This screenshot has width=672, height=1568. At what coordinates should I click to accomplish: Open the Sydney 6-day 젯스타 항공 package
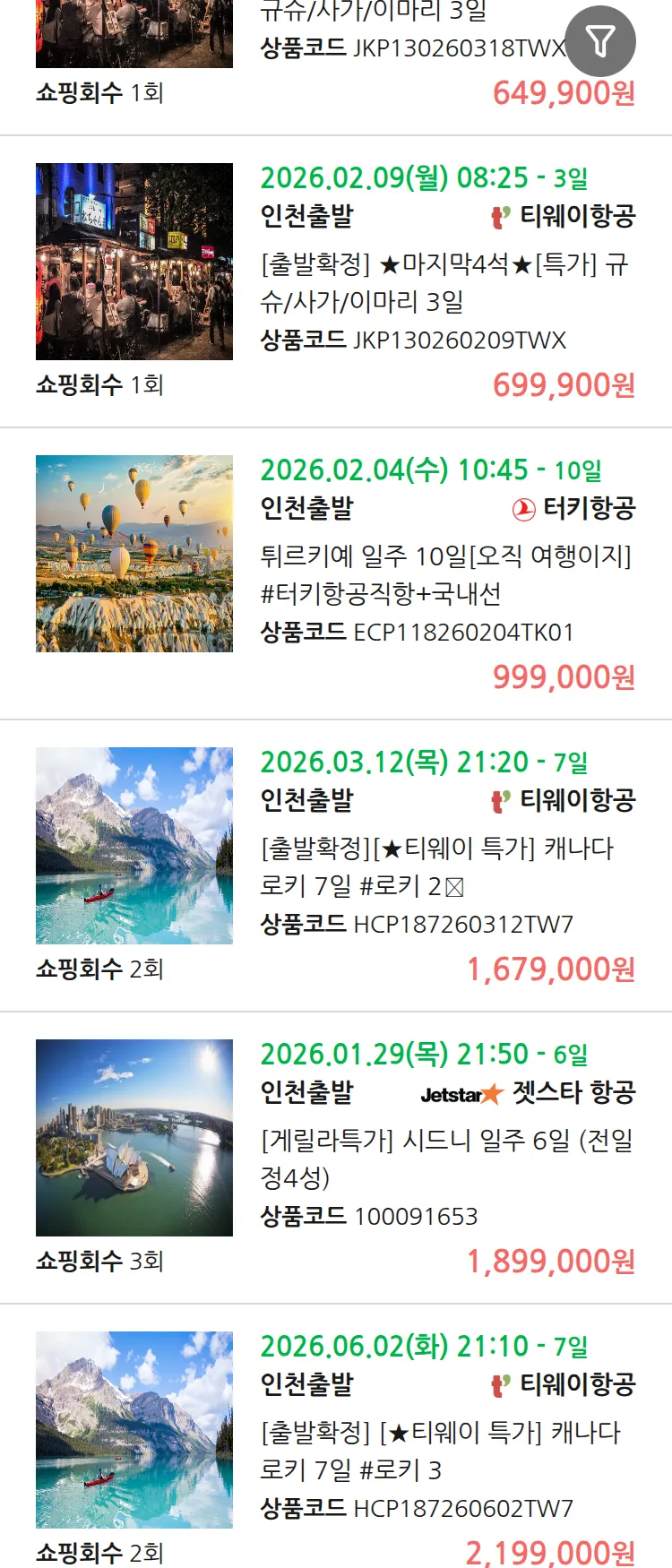click(x=445, y=1159)
